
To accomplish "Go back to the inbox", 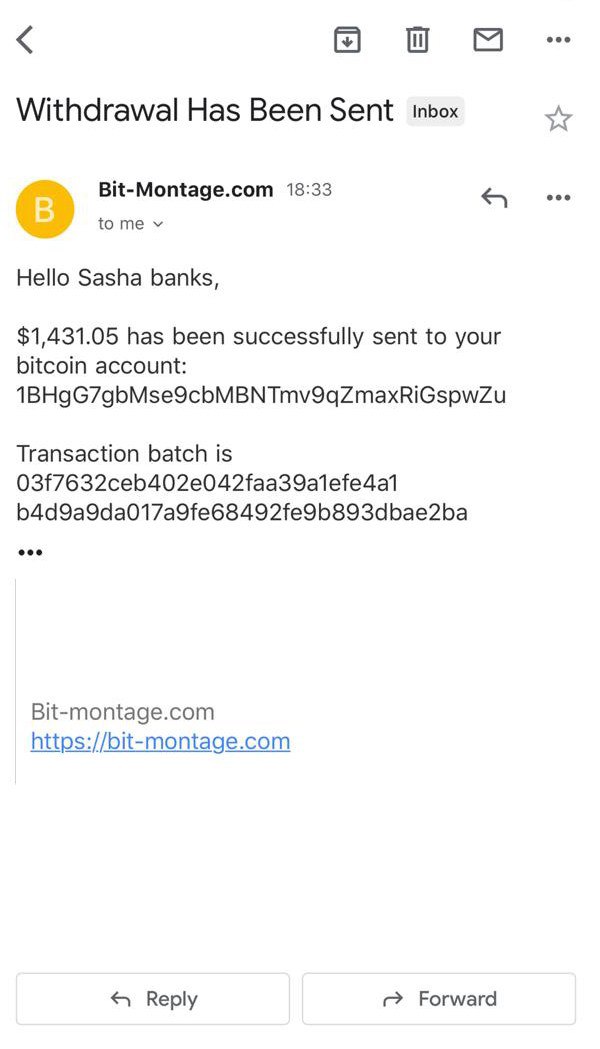I will click(x=26, y=40).
